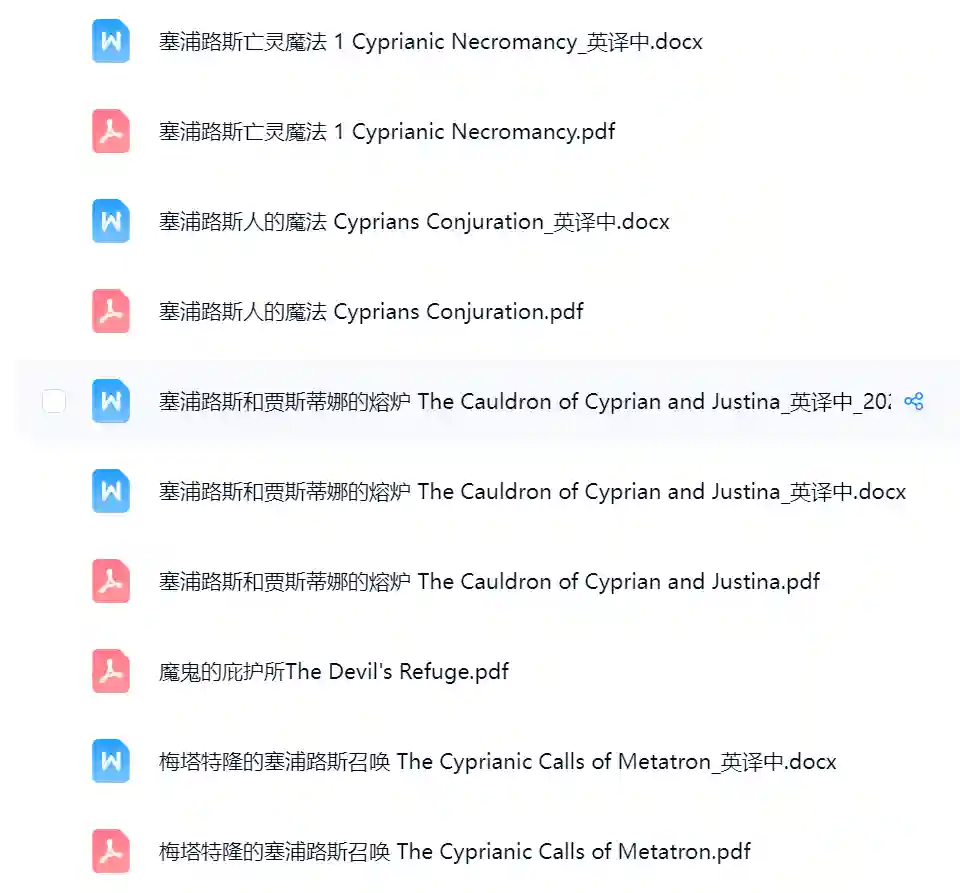Select checkbox for highlighted Cauldron of Cyprian file
The height and width of the screenshot is (893, 960).
(54, 402)
